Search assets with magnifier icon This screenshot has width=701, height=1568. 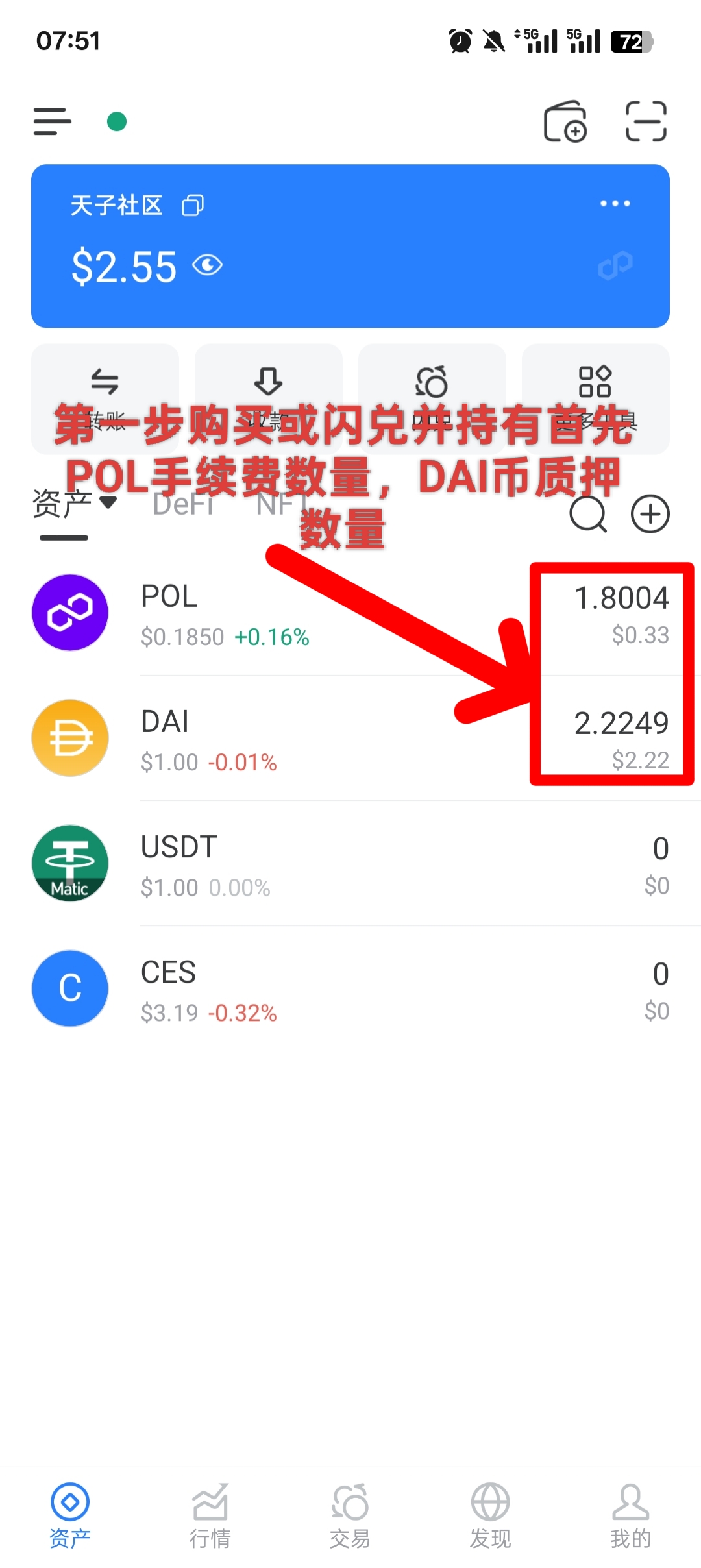point(588,514)
